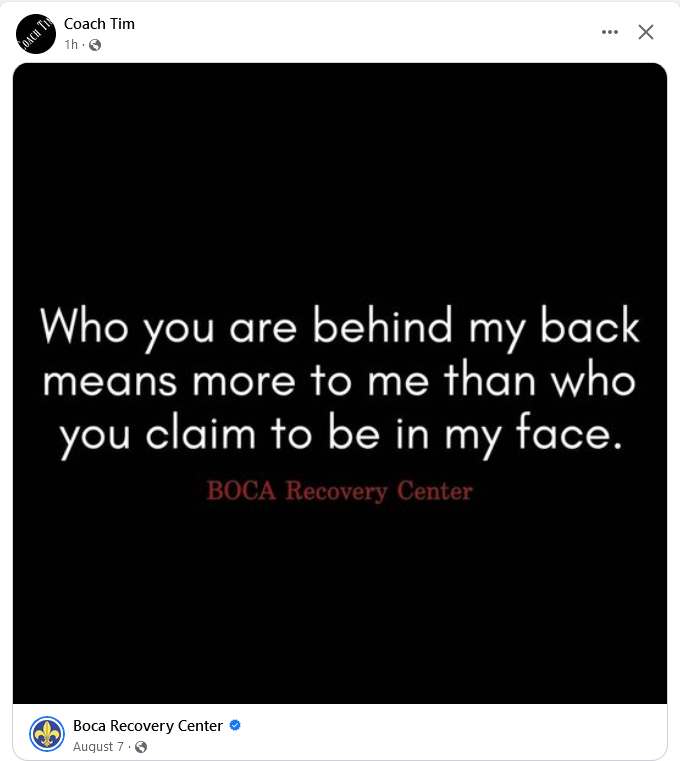Screen dimensions: 680x761
Task: Visit the Boca Recovery Center page
Action: (148, 726)
